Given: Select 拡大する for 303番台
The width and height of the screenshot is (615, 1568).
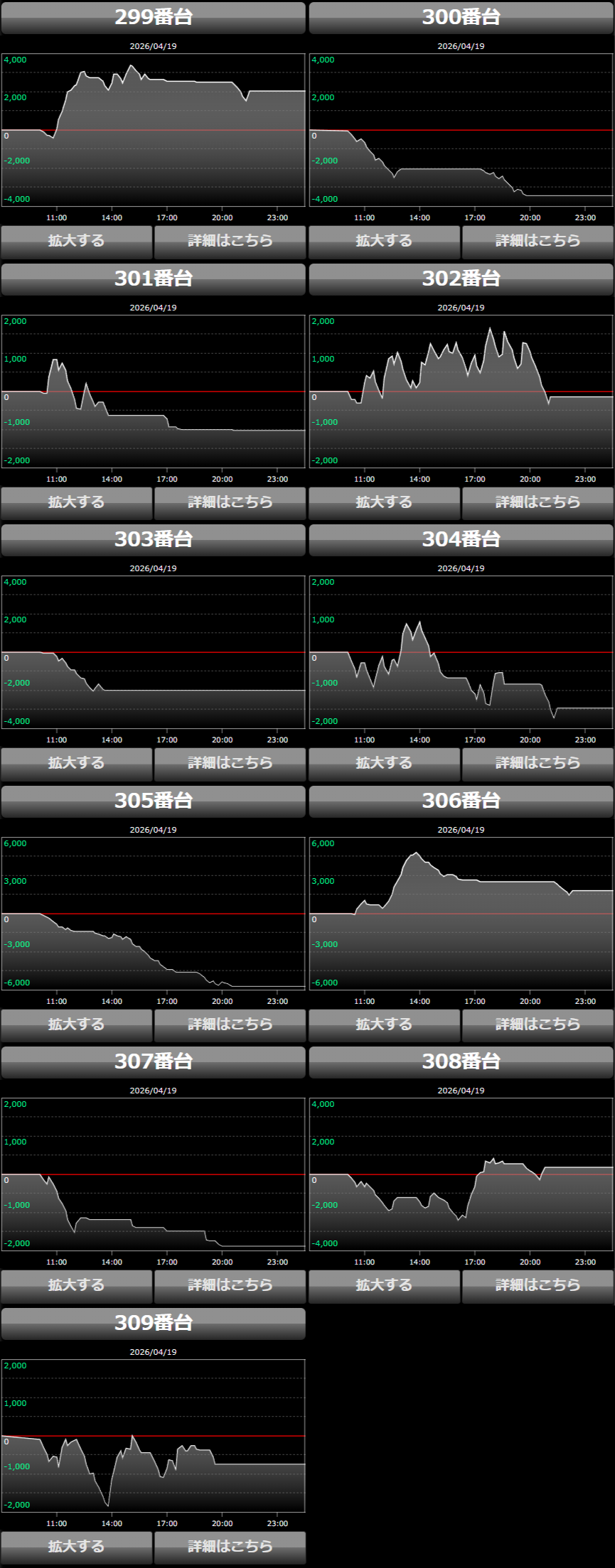Looking at the screenshot, I should pyautogui.click(x=77, y=763).
